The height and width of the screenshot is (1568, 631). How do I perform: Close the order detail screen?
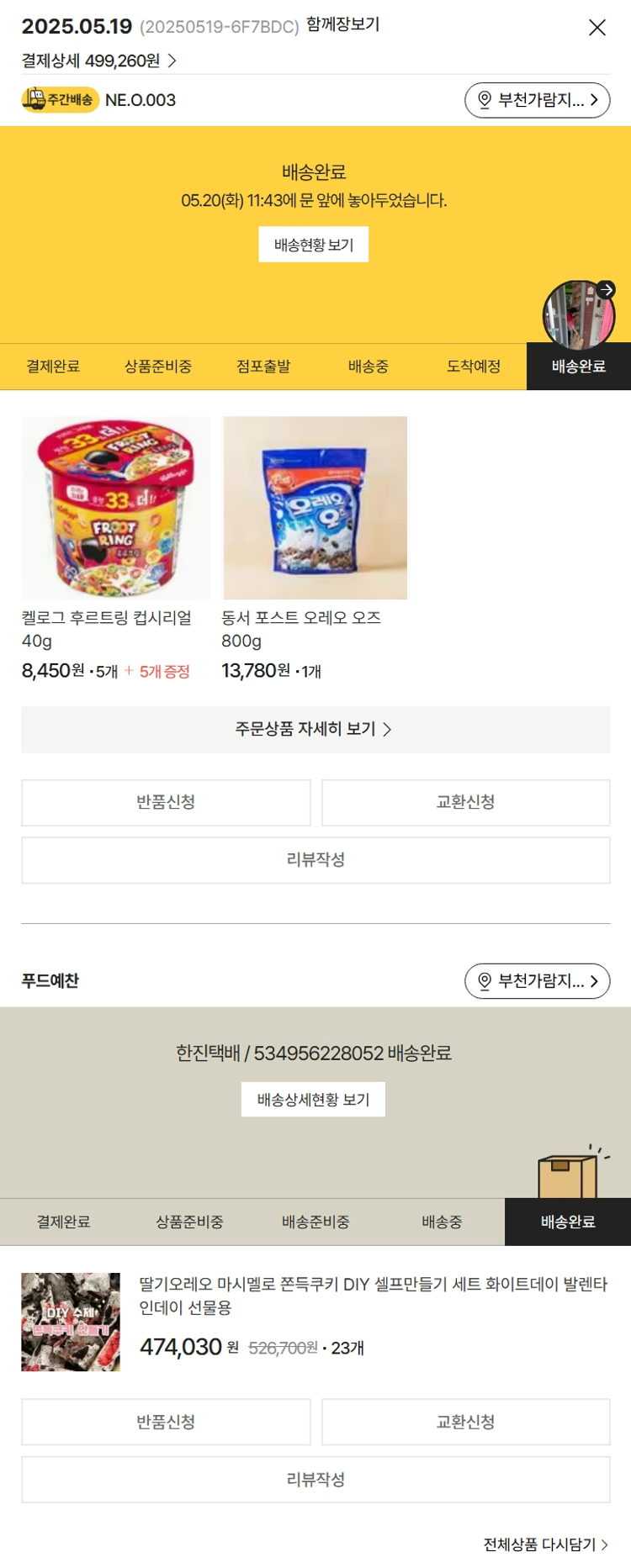597,28
